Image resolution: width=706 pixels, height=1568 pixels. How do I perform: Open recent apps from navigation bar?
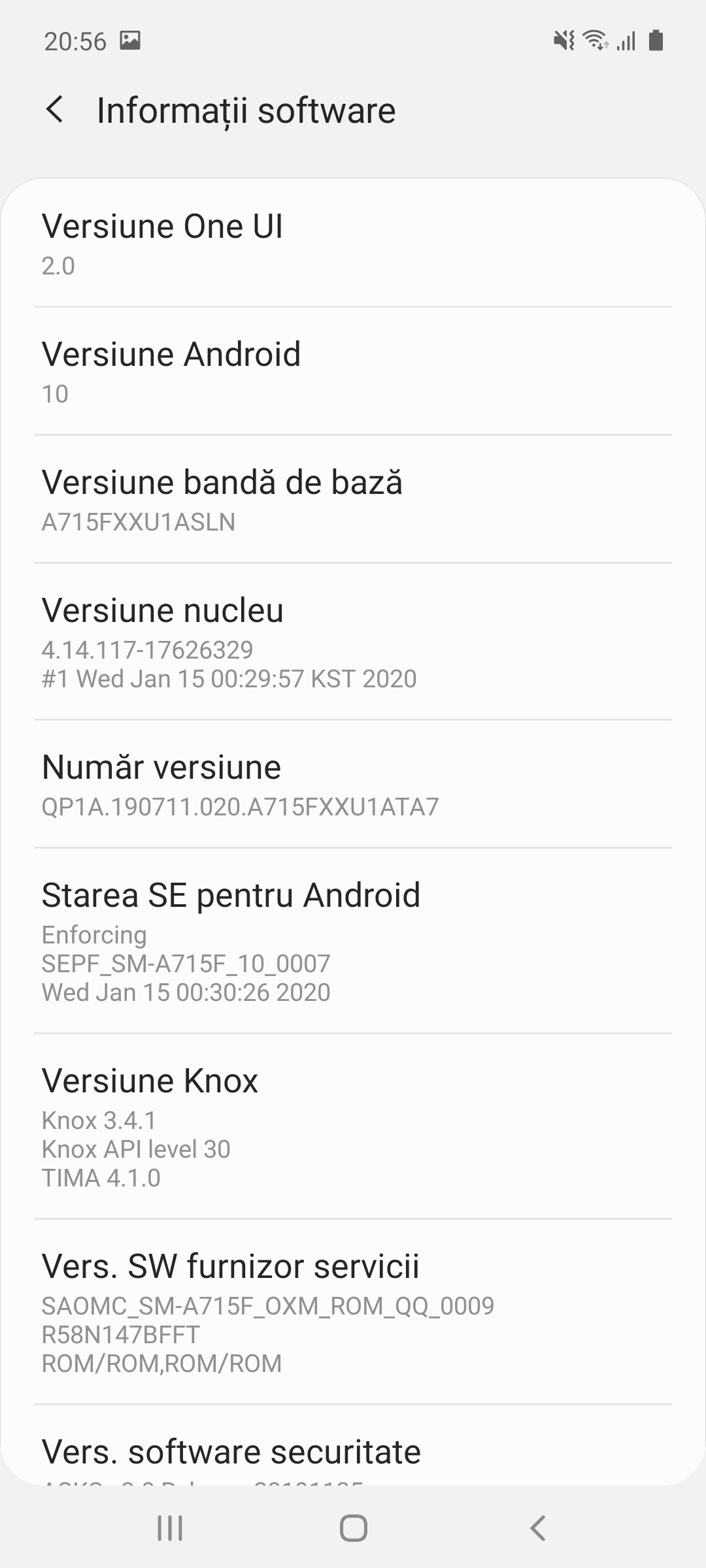point(170,1528)
